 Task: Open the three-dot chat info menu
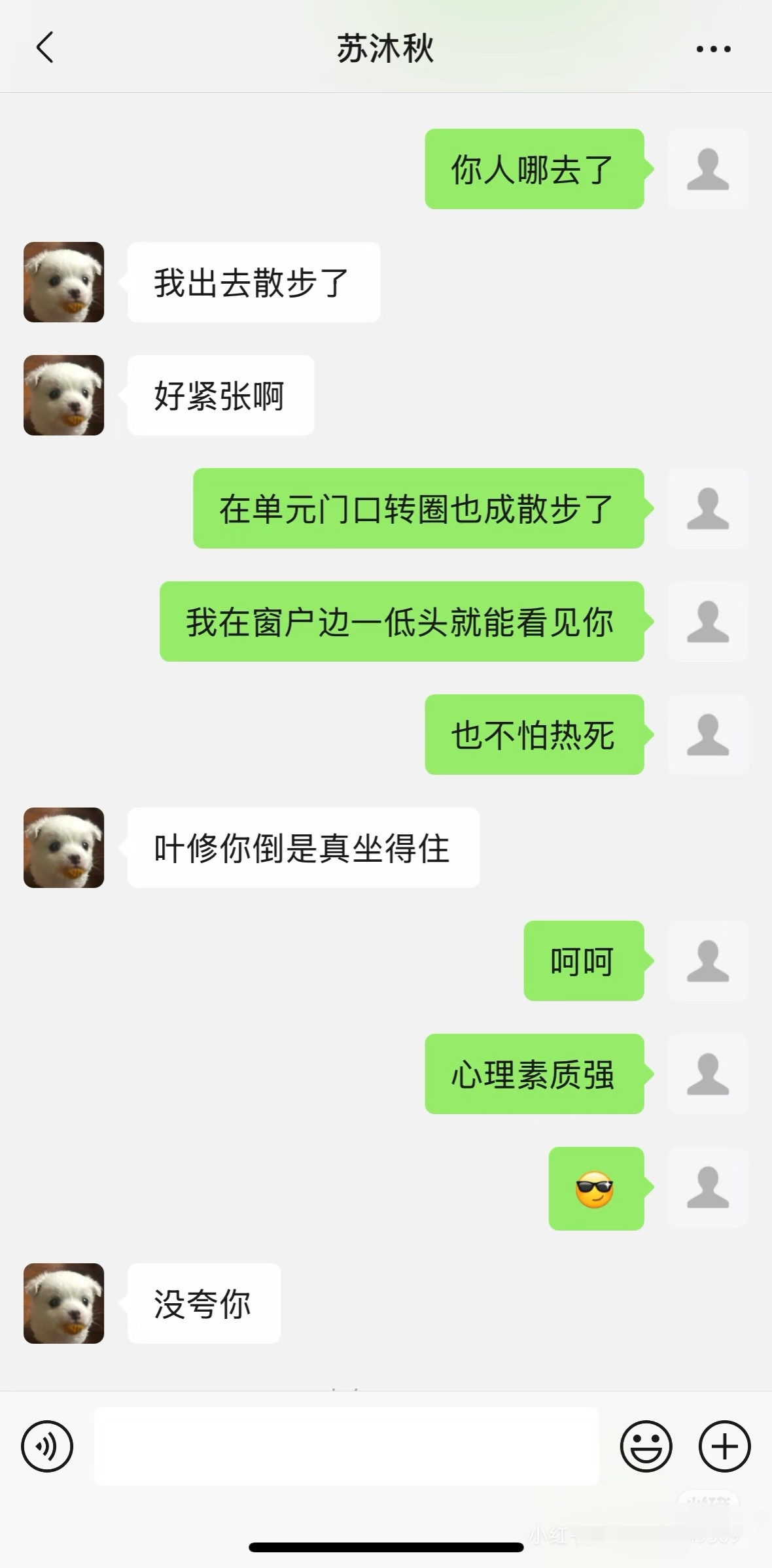713,48
